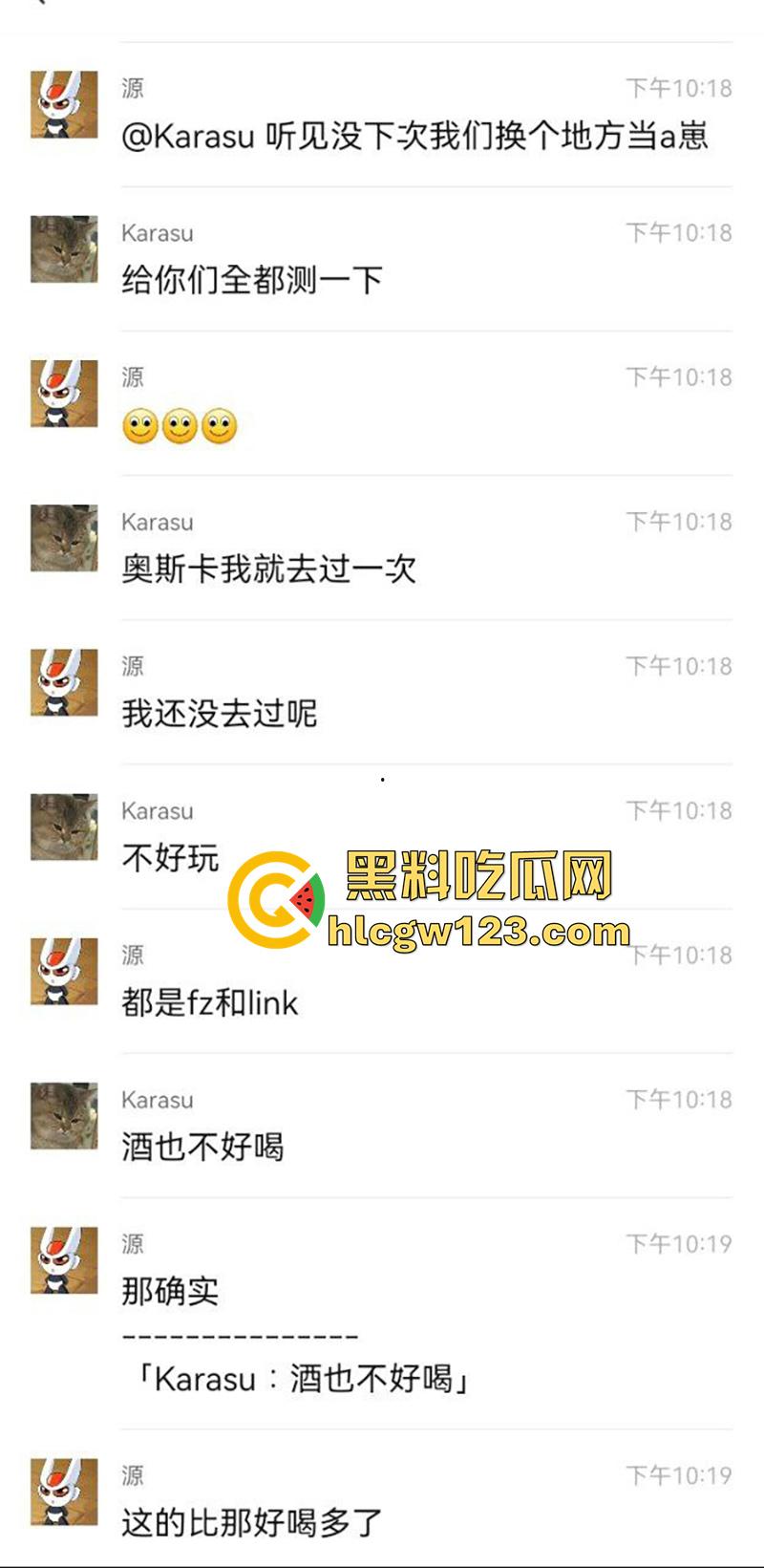Tap the third smiley emoji sticker
The height and width of the screenshot is (1568, 764).
222,427
